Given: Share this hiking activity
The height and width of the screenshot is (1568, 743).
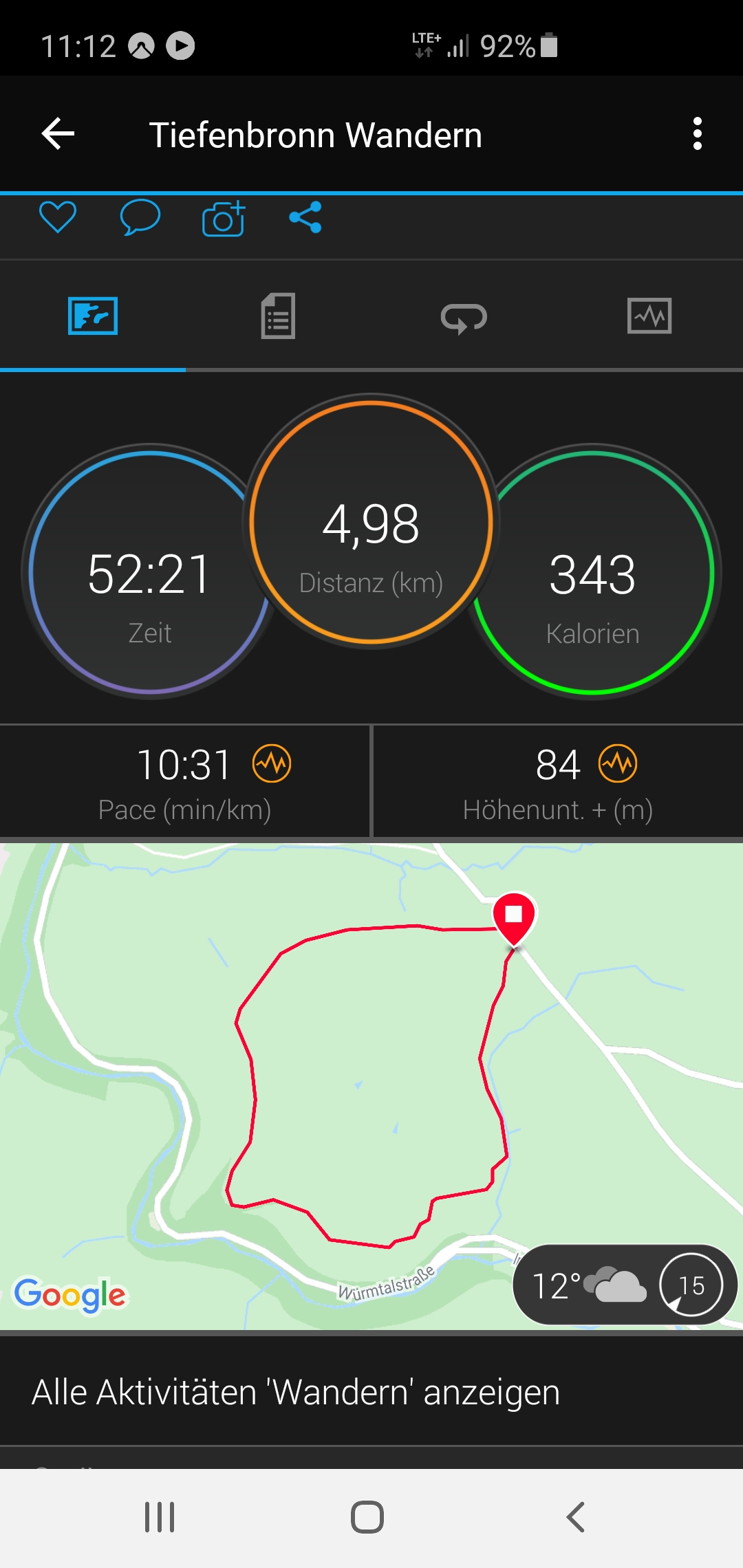Looking at the screenshot, I should [305, 217].
